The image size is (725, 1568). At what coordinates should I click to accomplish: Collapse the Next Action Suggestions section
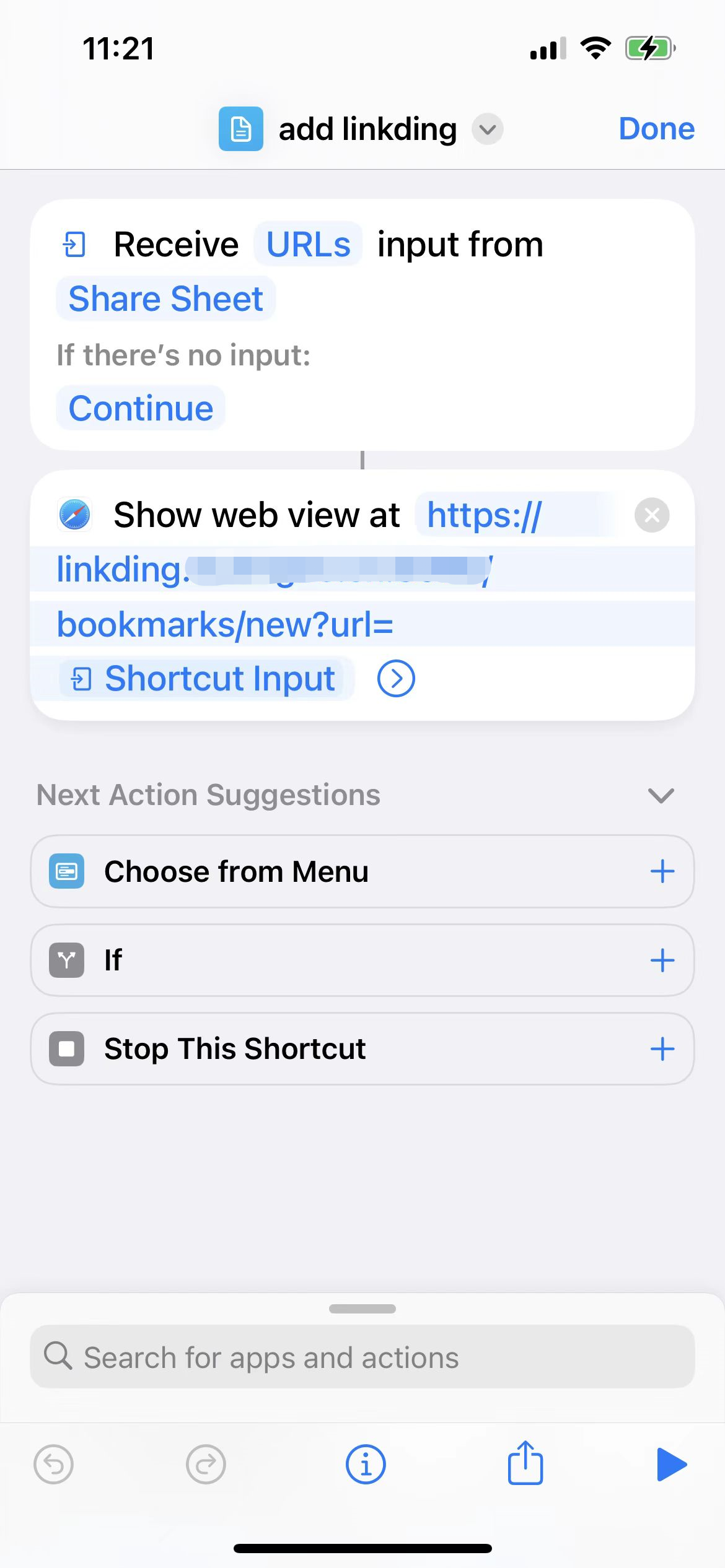click(661, 795)
